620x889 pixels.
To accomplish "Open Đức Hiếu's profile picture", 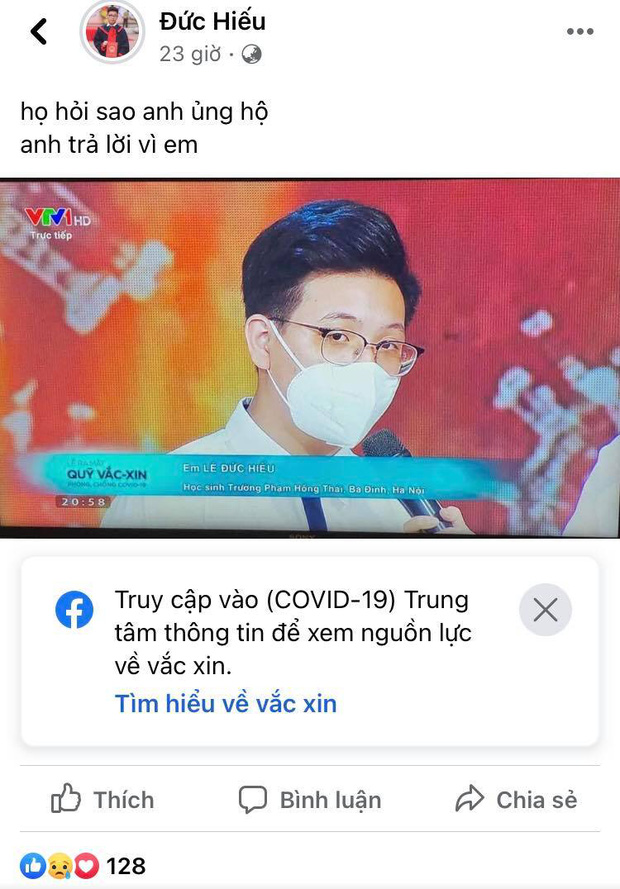I will point(112,32).
